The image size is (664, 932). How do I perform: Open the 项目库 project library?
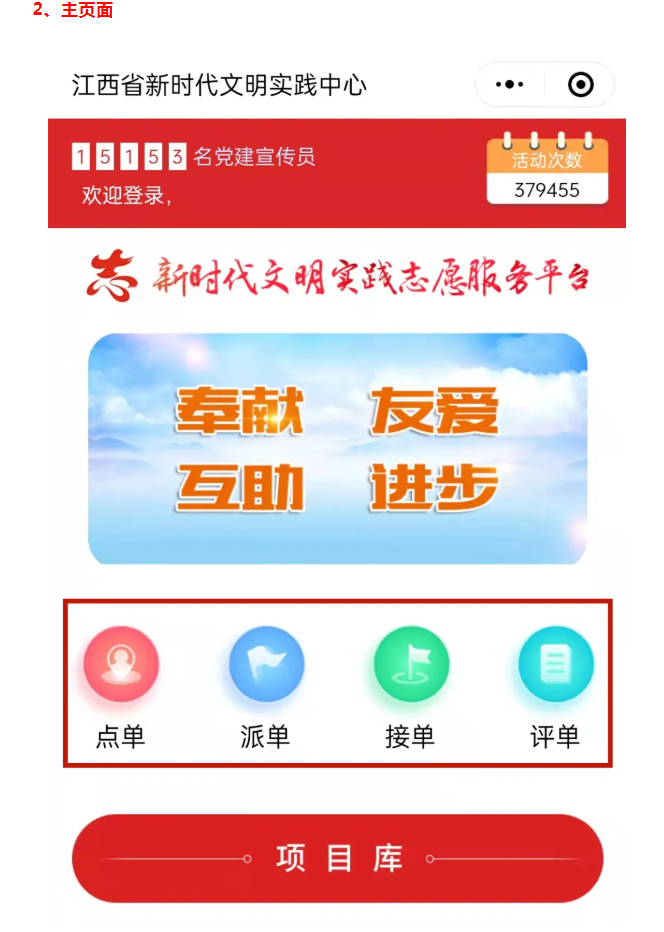tap(338, 858)
